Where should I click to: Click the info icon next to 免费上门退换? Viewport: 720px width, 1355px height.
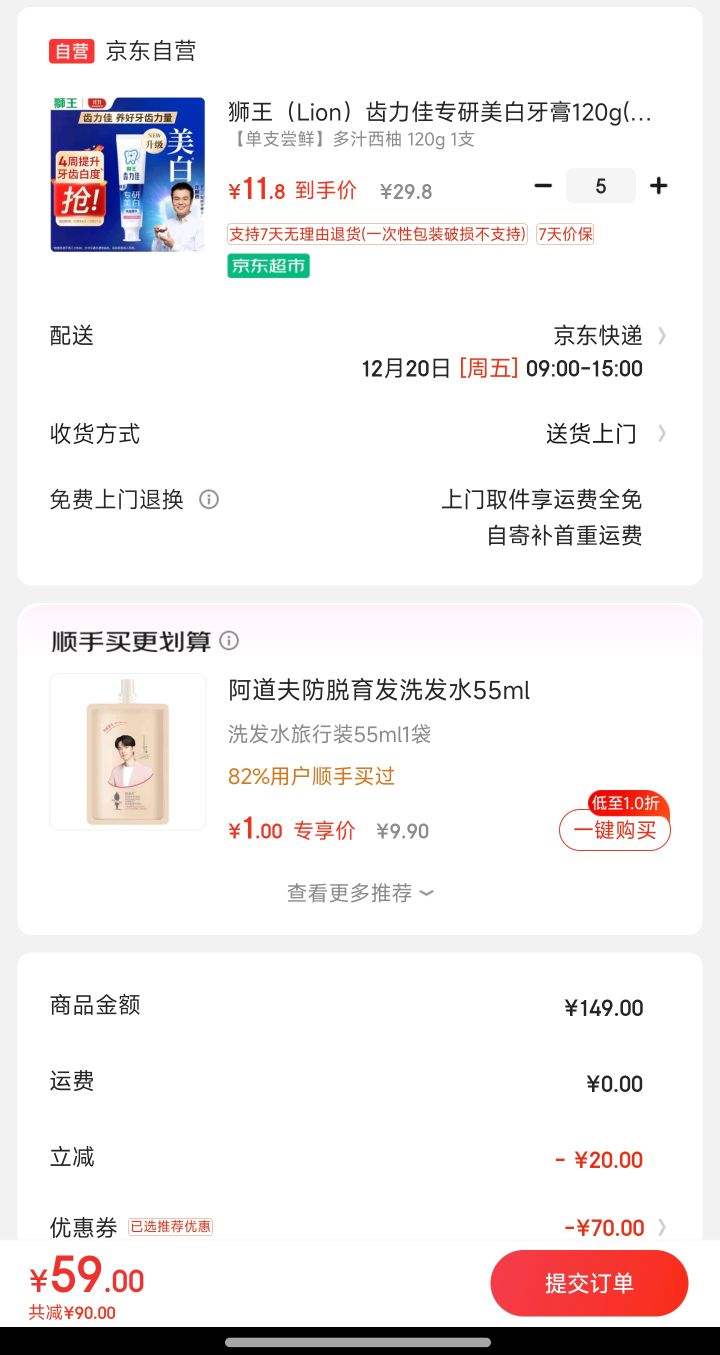click(209, 499)
